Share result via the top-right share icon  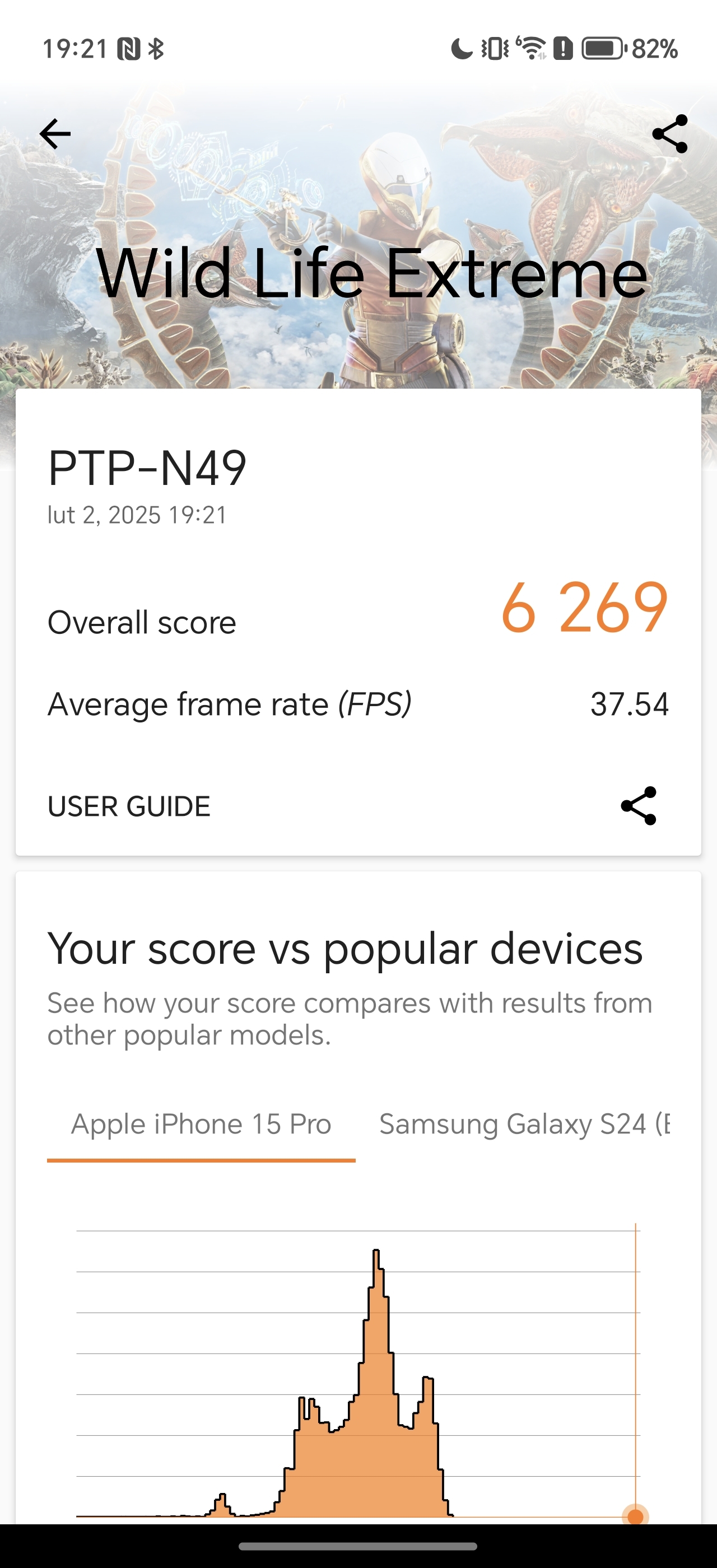669,134
